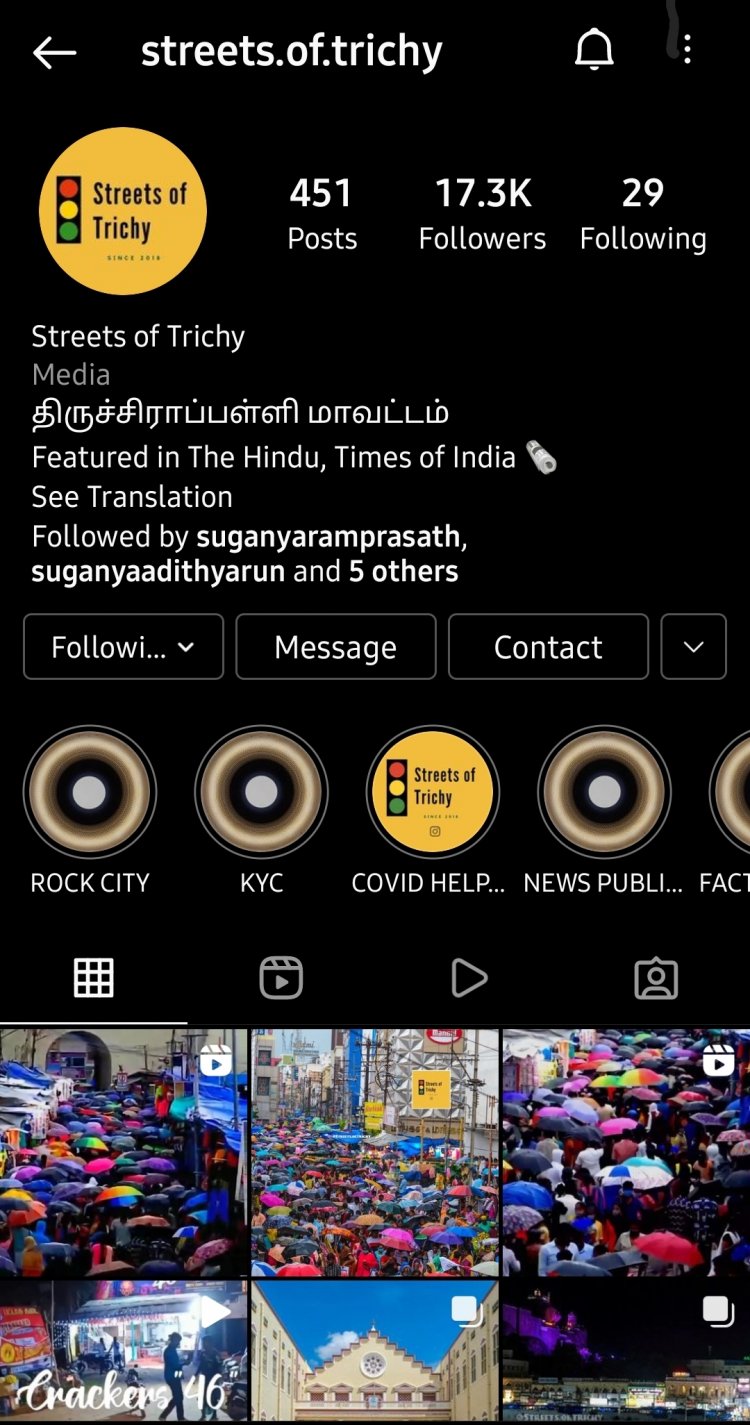Open the COVID HELP highlight
The image size is (750, 1425).
[x=432, y=793]
